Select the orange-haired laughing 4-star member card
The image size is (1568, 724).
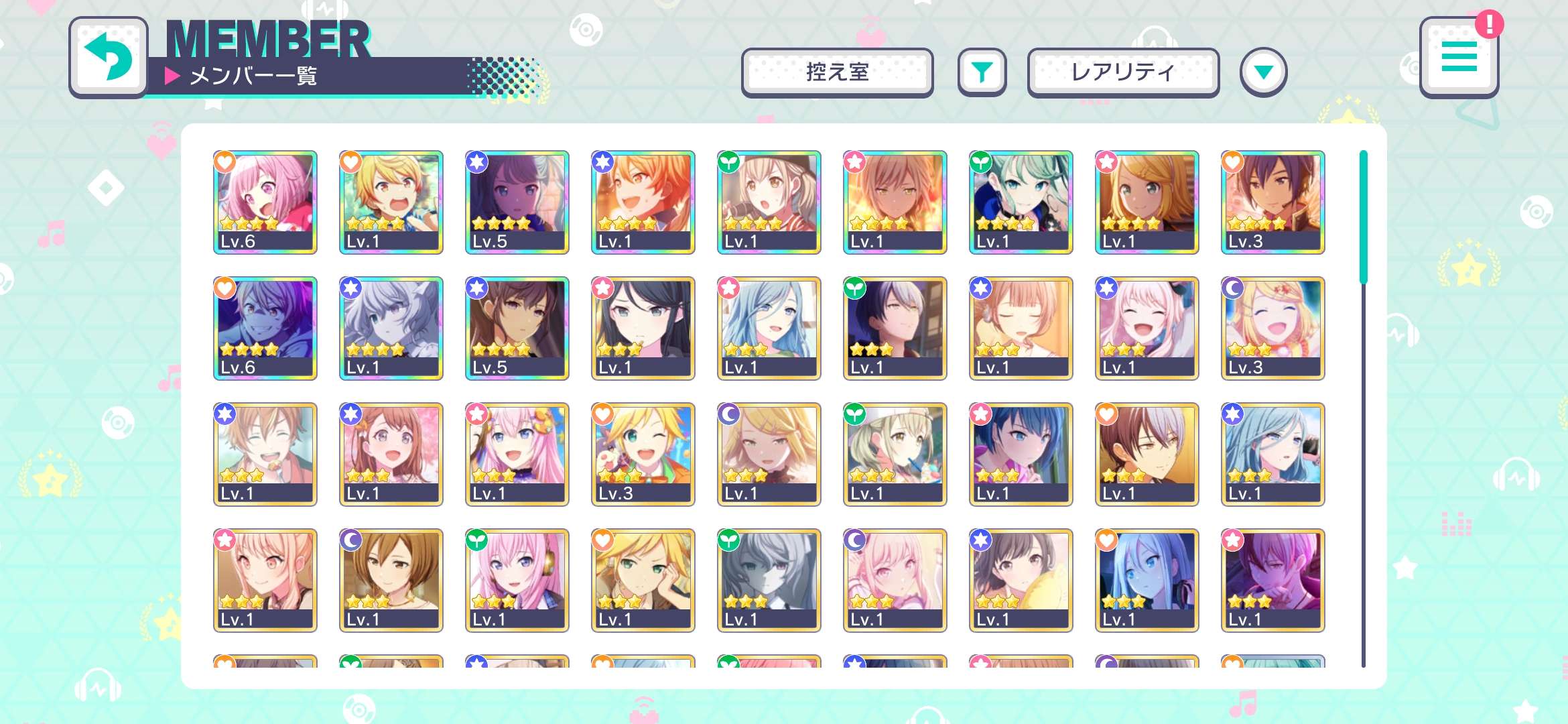(643, 202)
